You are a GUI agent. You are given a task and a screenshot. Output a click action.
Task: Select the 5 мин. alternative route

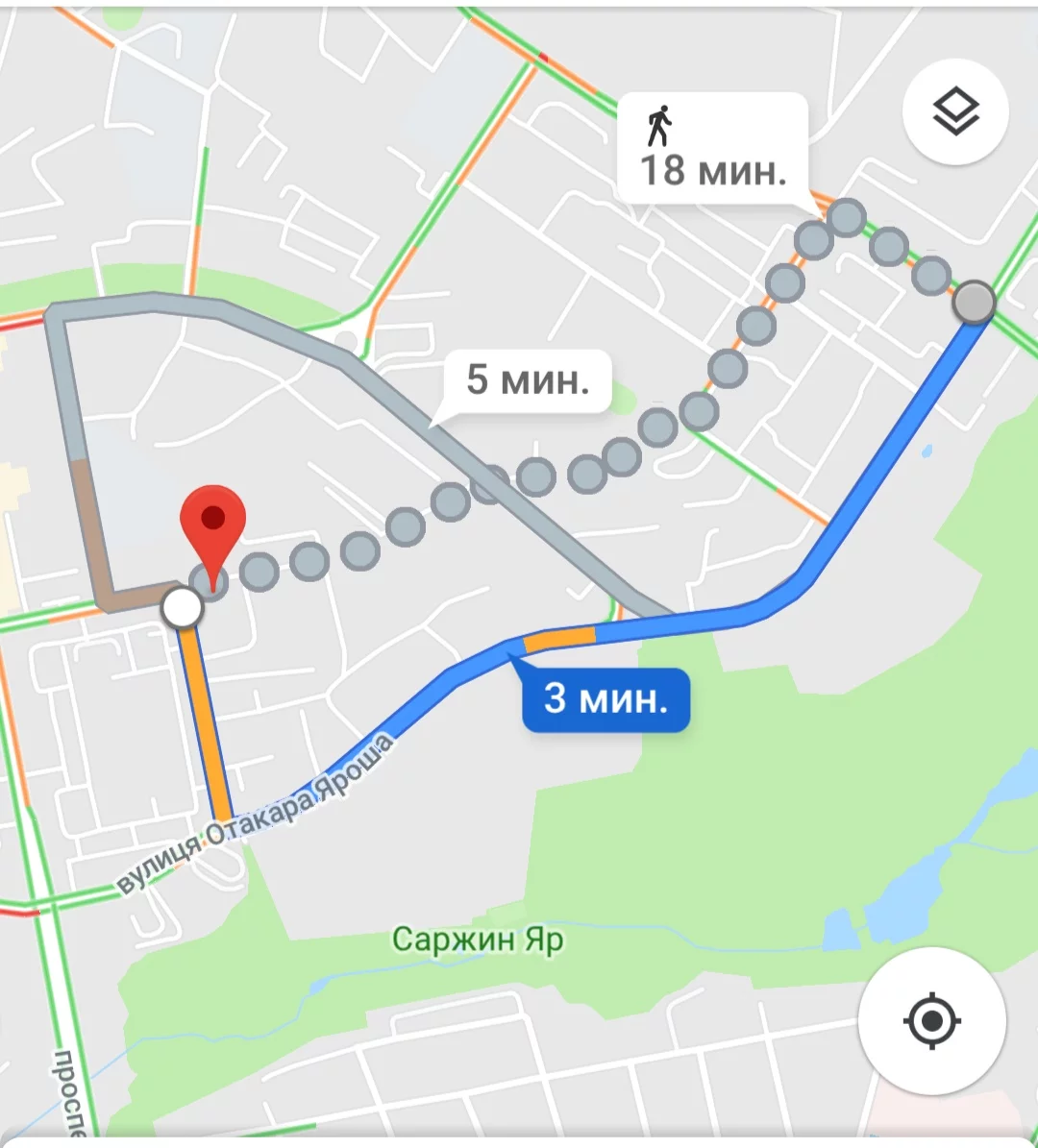(x=527, y=380)
